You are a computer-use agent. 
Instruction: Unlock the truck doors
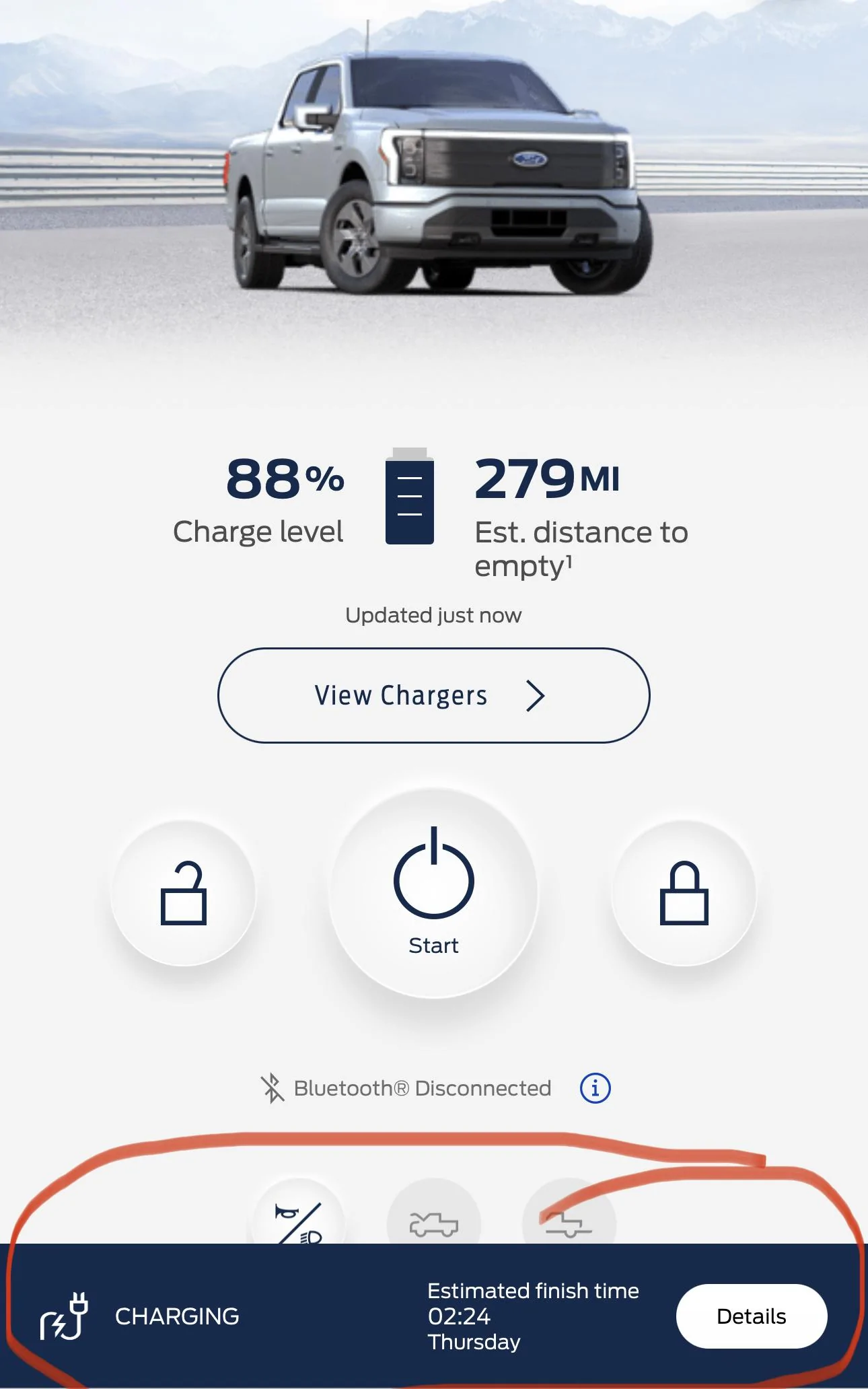pyautogui.click(x=183, y=893)
